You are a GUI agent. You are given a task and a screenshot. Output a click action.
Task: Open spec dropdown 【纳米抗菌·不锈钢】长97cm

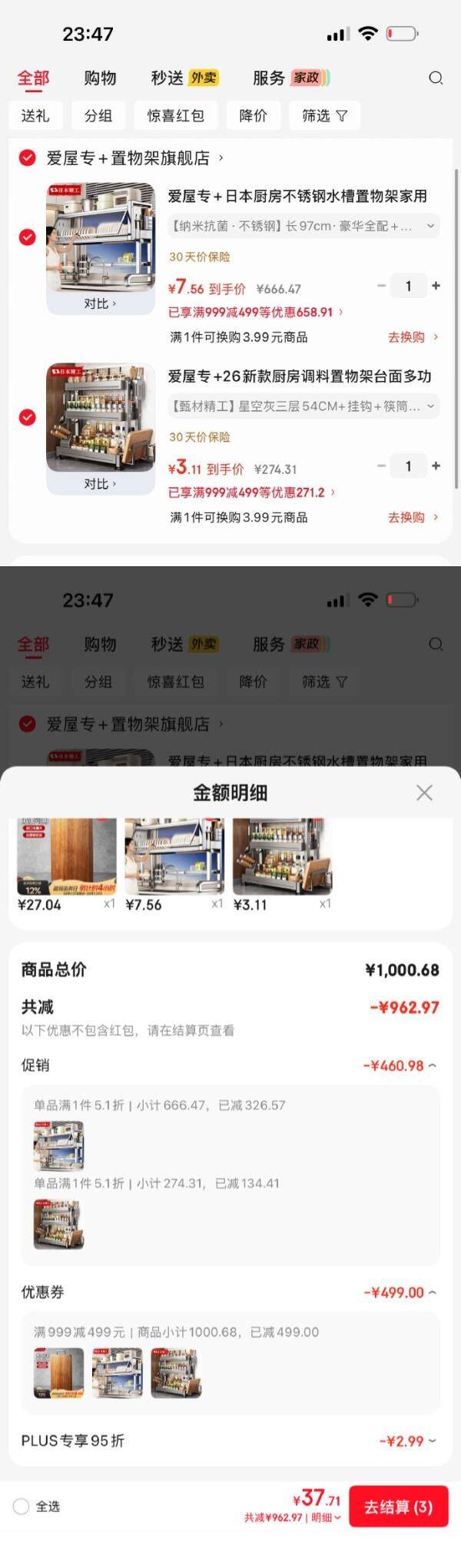click(x=304, y=226)
